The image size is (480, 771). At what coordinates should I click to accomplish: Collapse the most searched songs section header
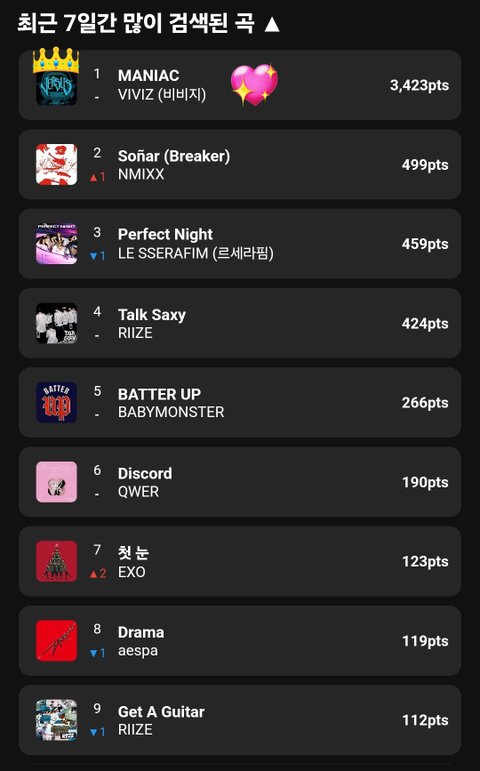149,24
